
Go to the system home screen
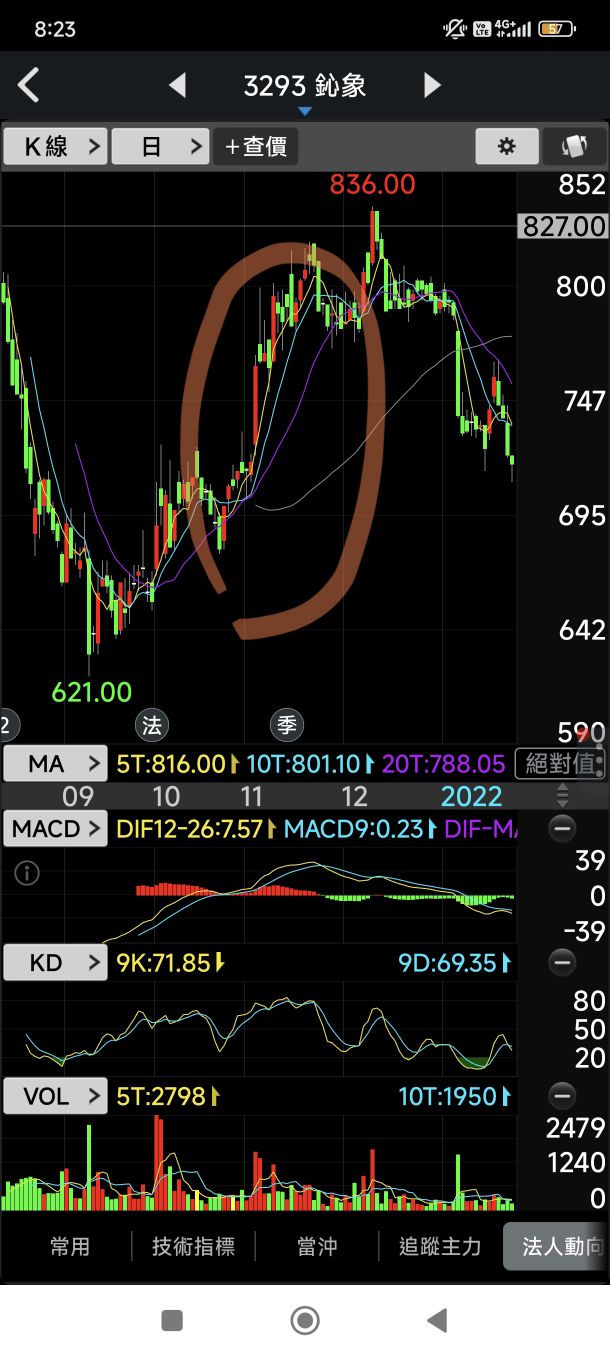click(x=305, y=1320)
